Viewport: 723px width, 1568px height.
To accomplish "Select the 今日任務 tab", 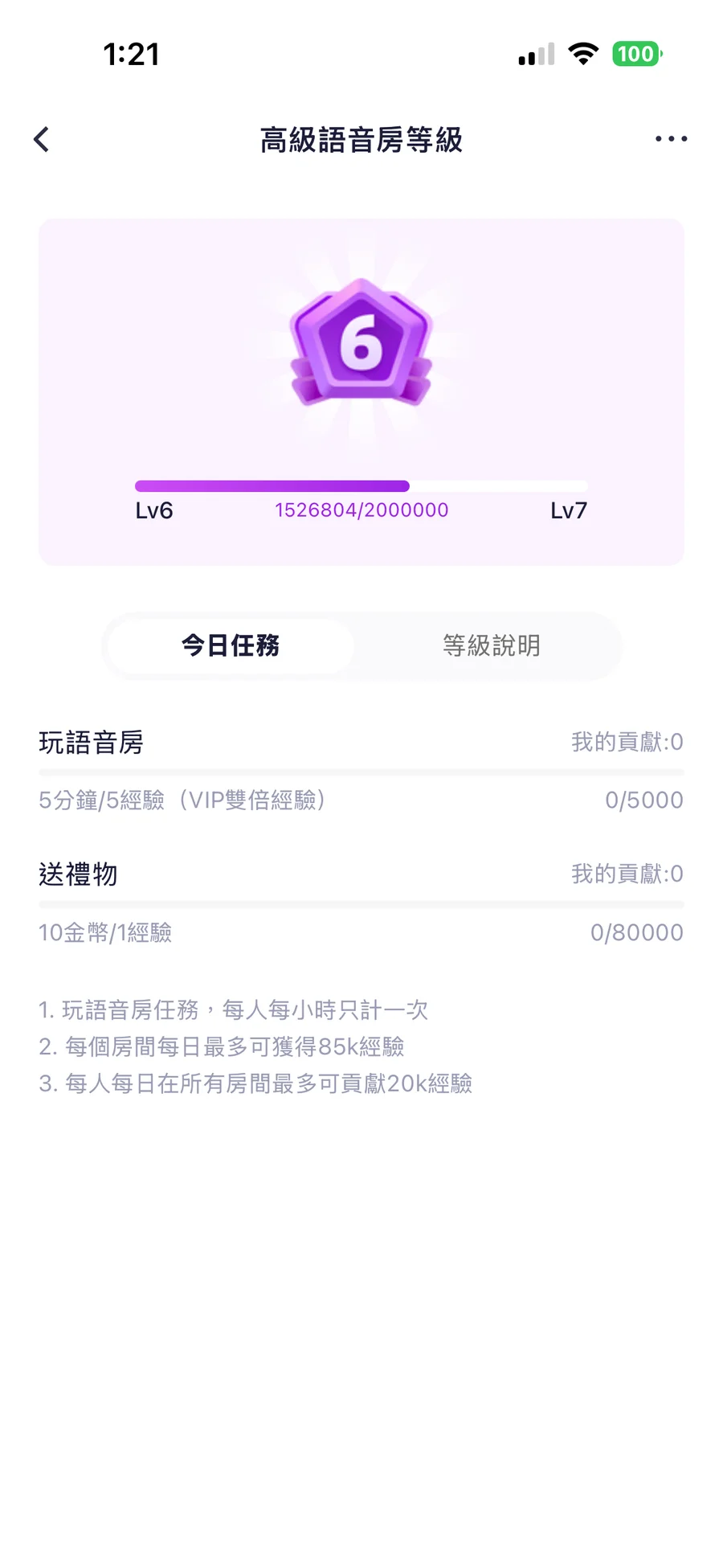I will point(231,645).
